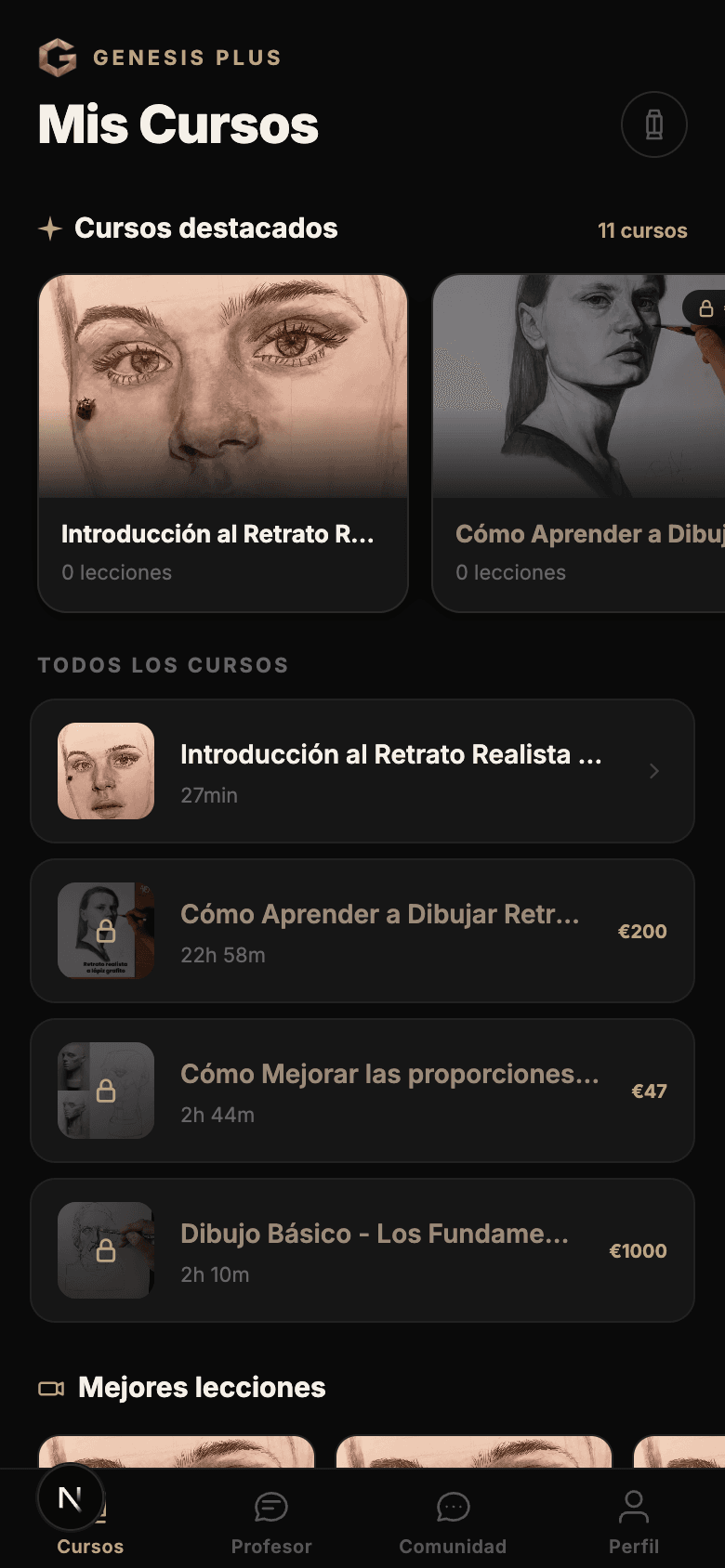Tap the sparkle icon next to Cursos destacados
Viewport: 725px width, 1568px height.
[x=50, y=228]
